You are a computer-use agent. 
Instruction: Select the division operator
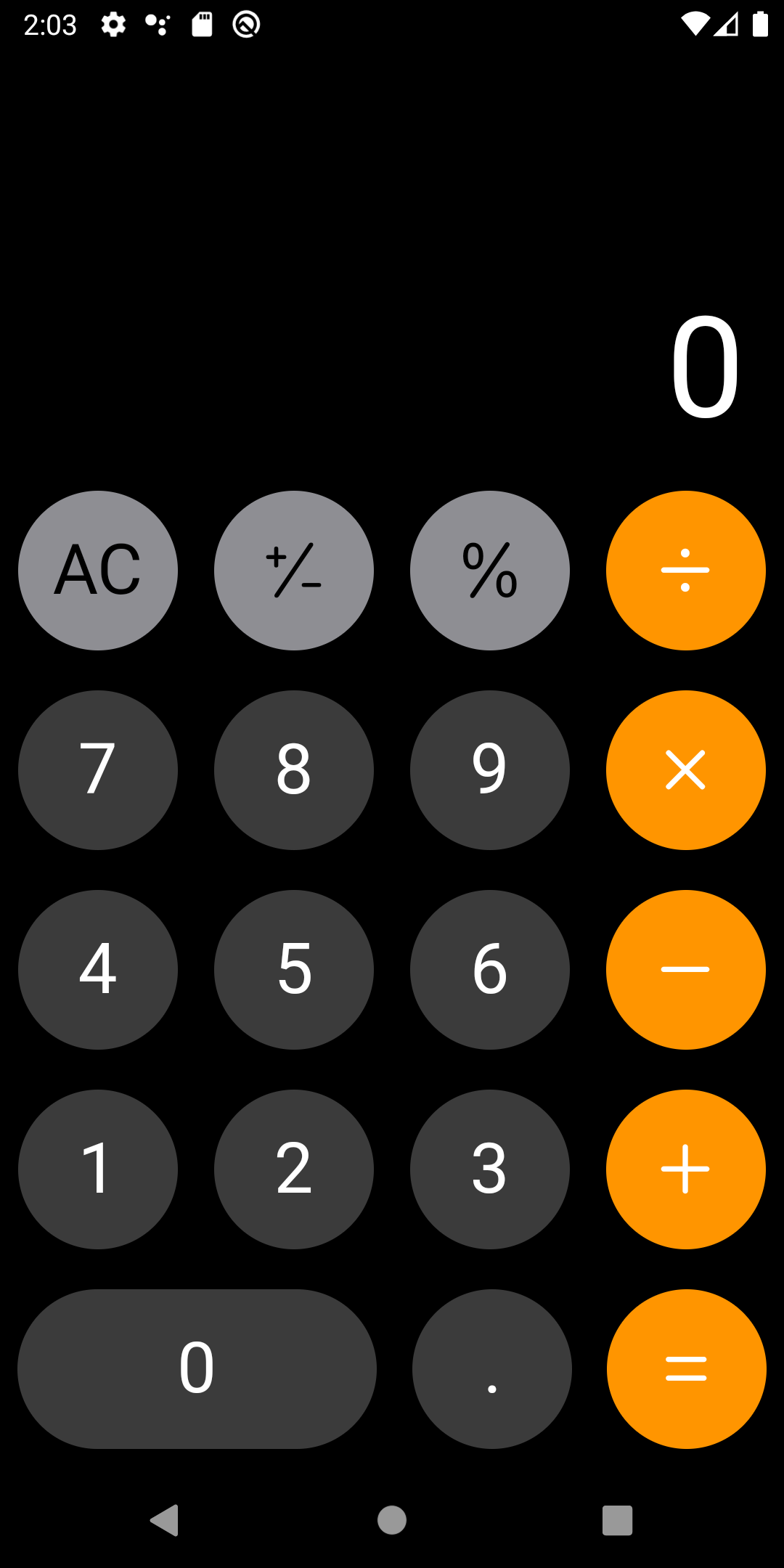pos(686,571)
